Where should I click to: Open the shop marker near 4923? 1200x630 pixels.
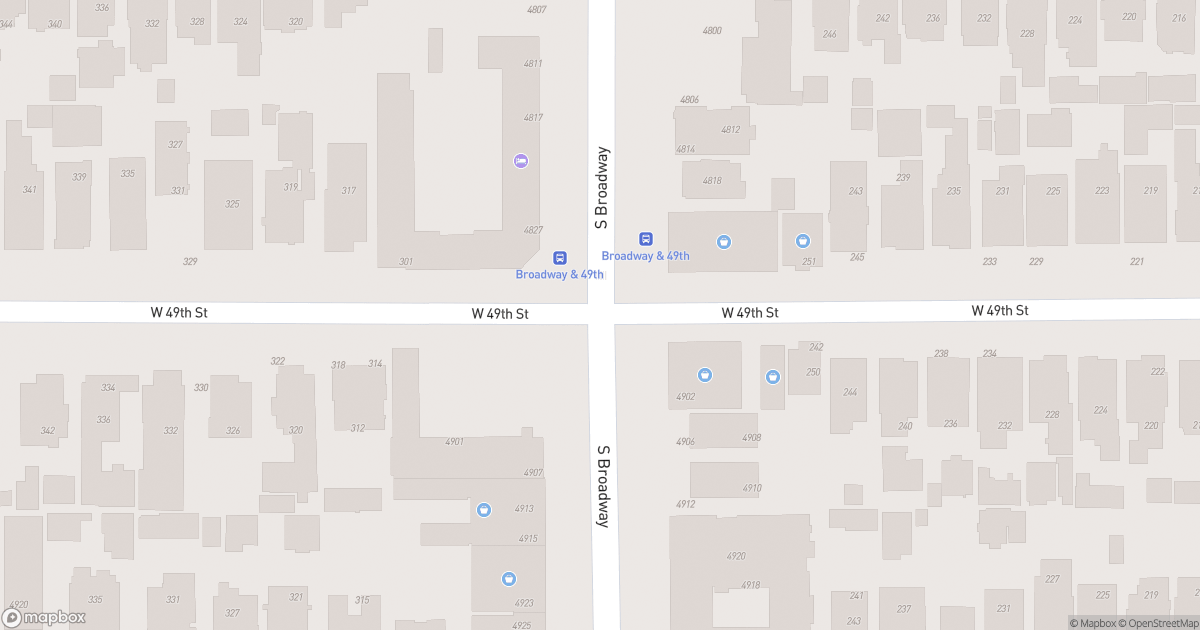(x=508, y=579)
